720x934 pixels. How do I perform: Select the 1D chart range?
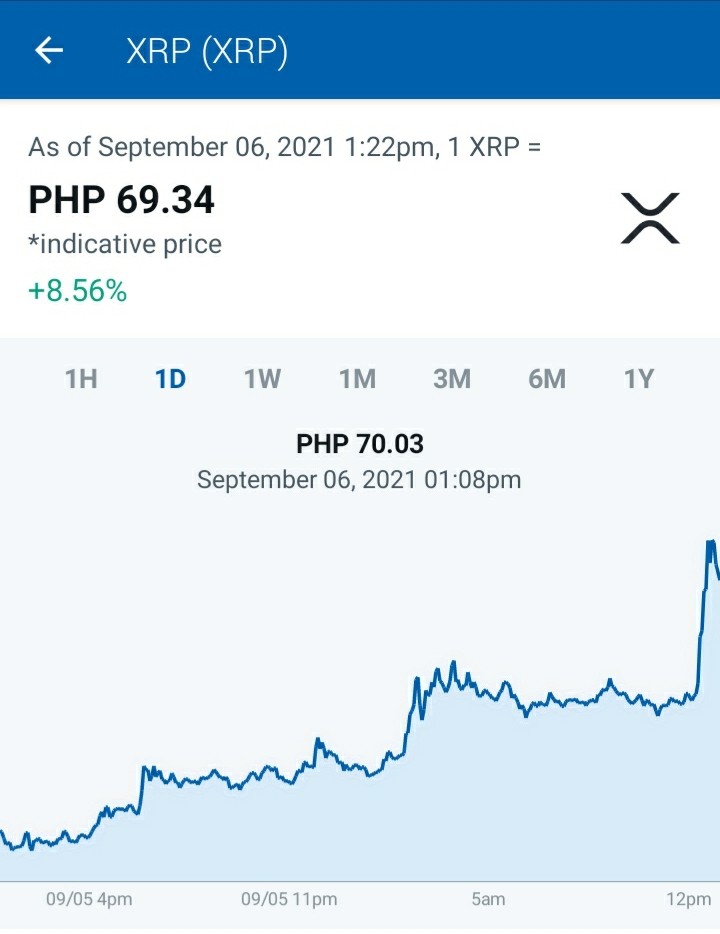[x=170, y=379]
